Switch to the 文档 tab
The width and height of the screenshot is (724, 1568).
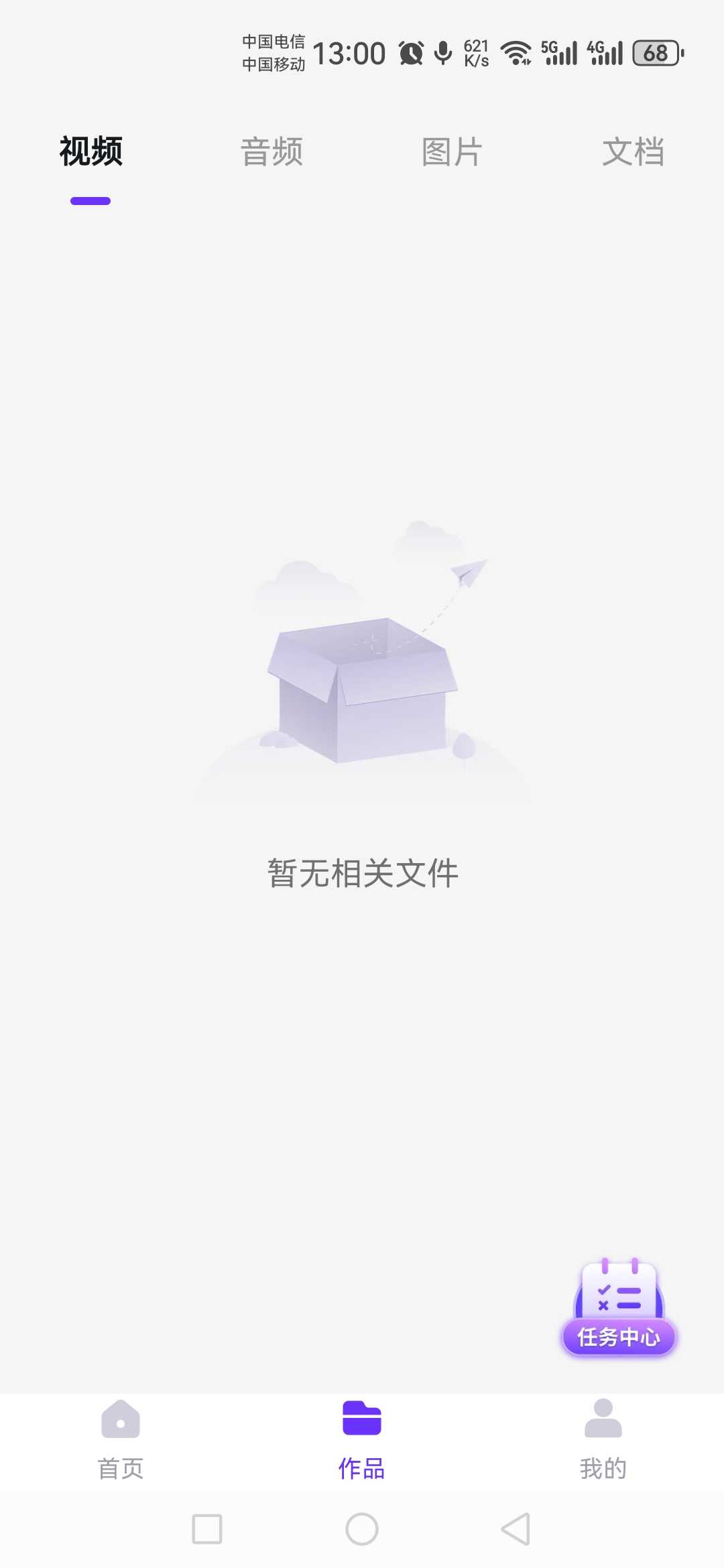tap(633, 152)
